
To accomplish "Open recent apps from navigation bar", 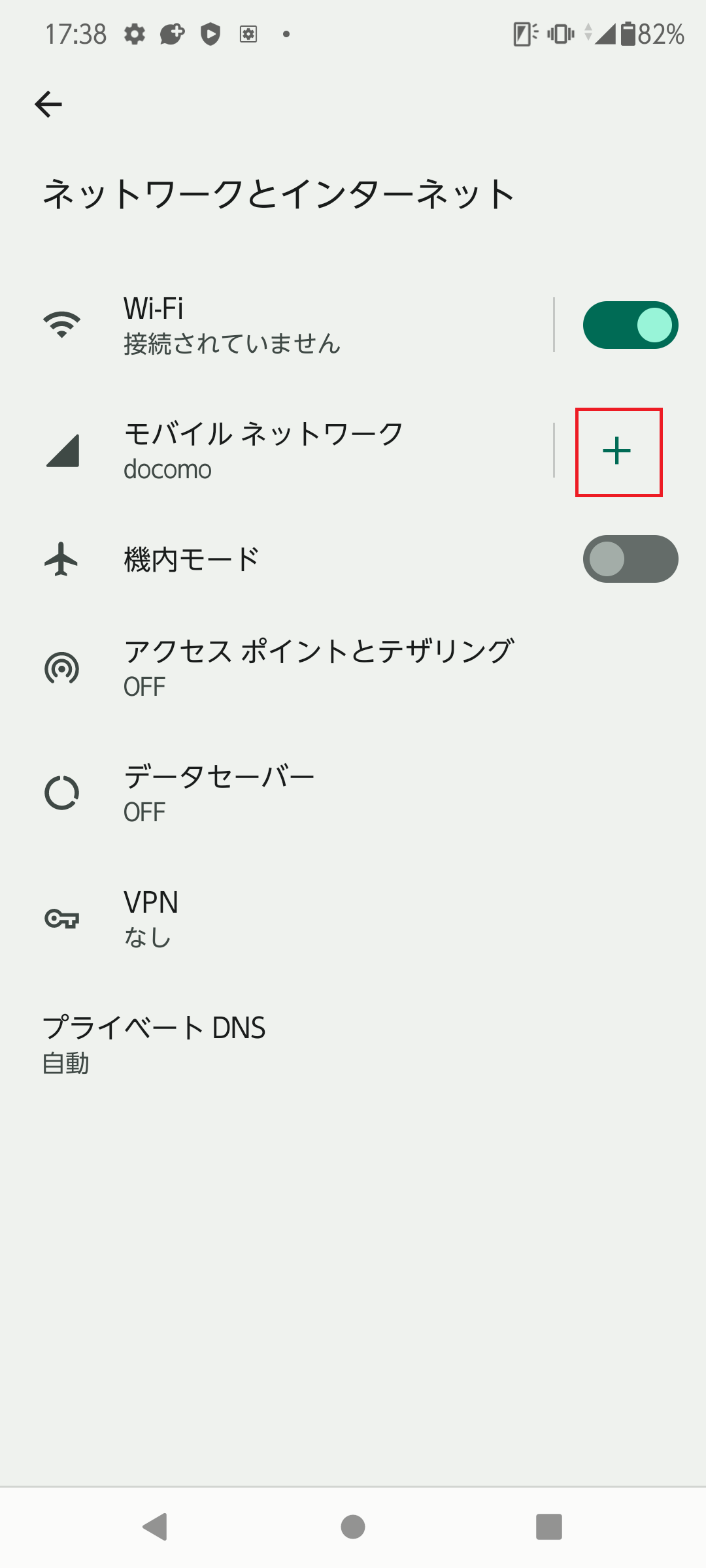I will coord(549,1527).
